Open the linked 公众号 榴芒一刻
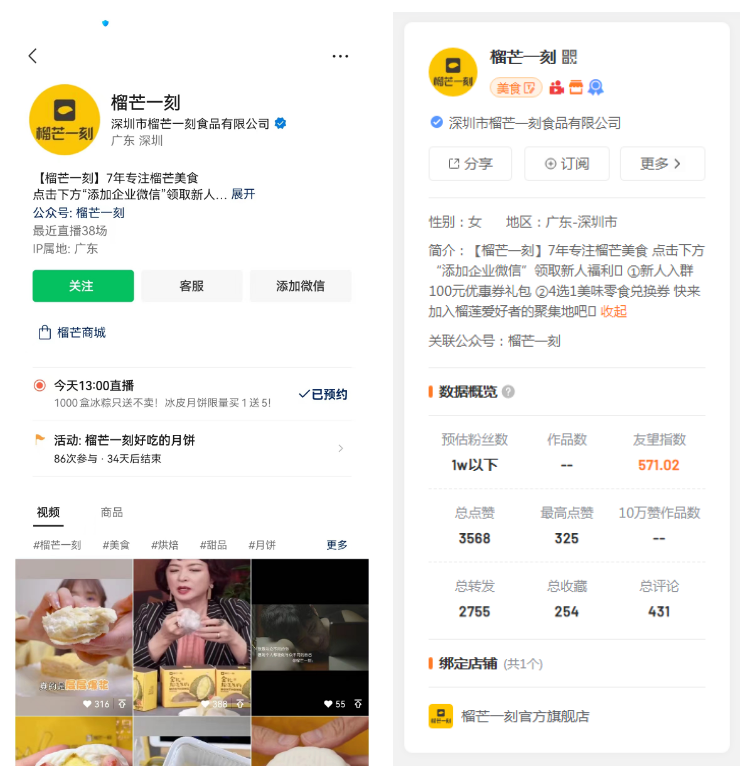 coord(100,212)
